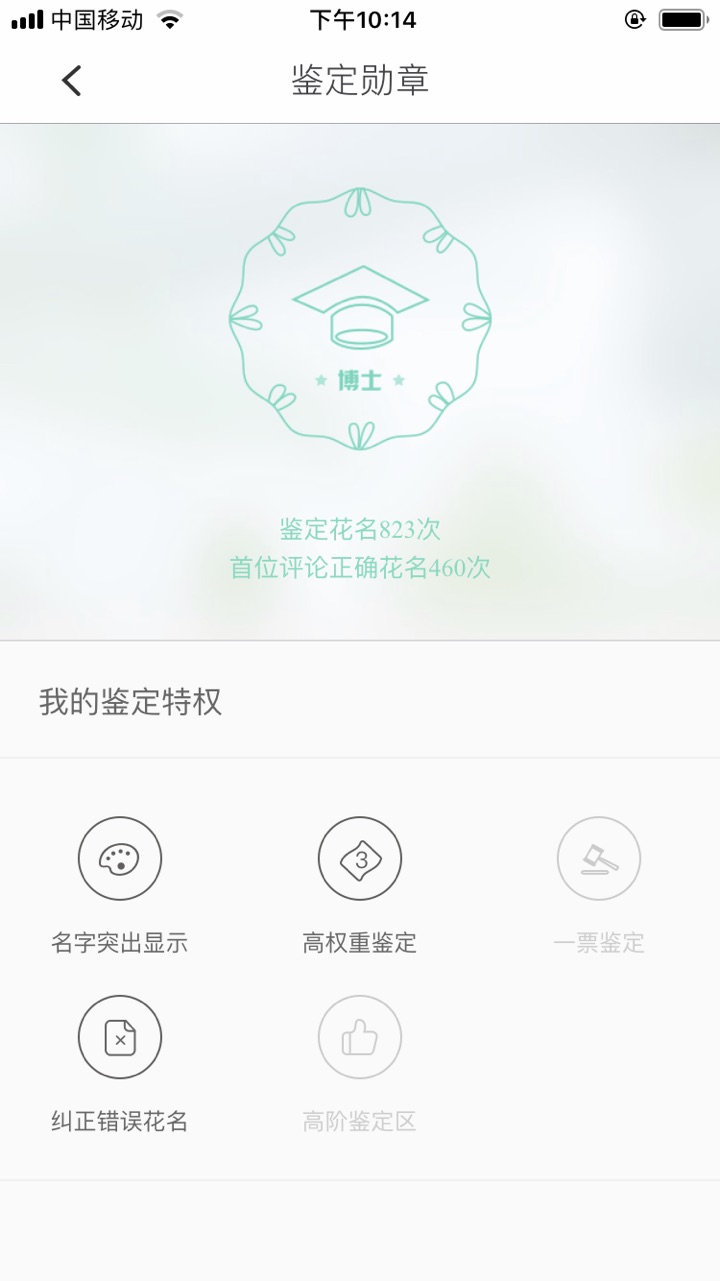Go back from 鉴定勋章 page
The height and width of the screenshot is (1281, 720).
(71, 80)
